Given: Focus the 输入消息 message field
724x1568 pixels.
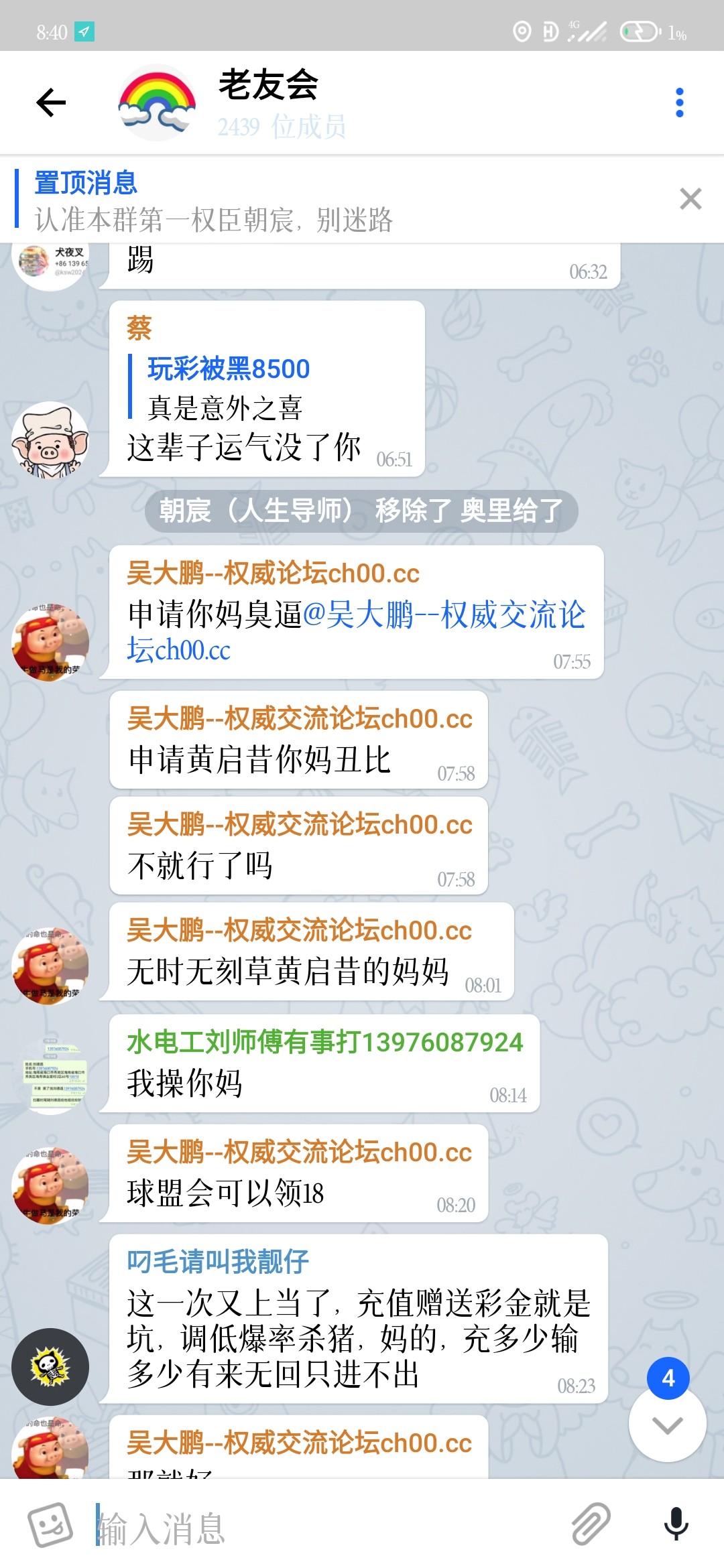Looking at the screenshot, I should point(322,1527).
